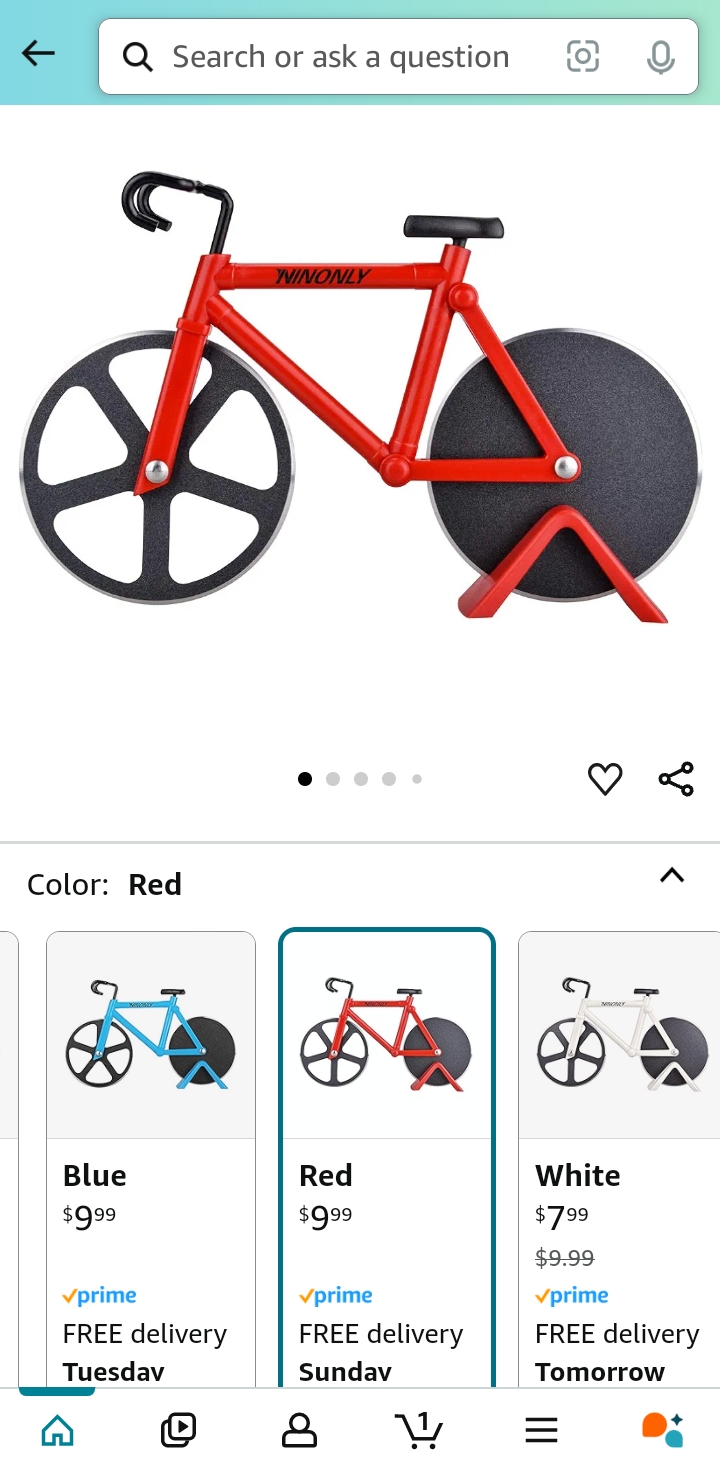The height and width of the screenshot is (1471, 720).
Task: Share this product
Action: 676,779
